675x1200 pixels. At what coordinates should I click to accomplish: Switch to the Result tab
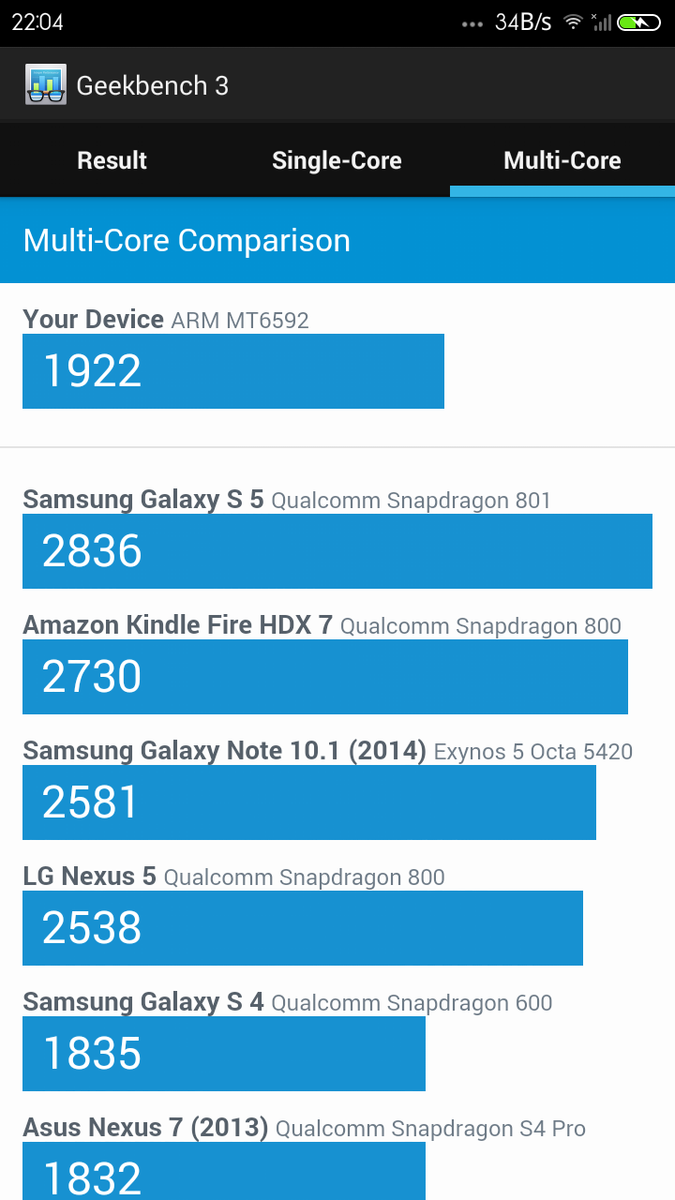click(112, 160)
